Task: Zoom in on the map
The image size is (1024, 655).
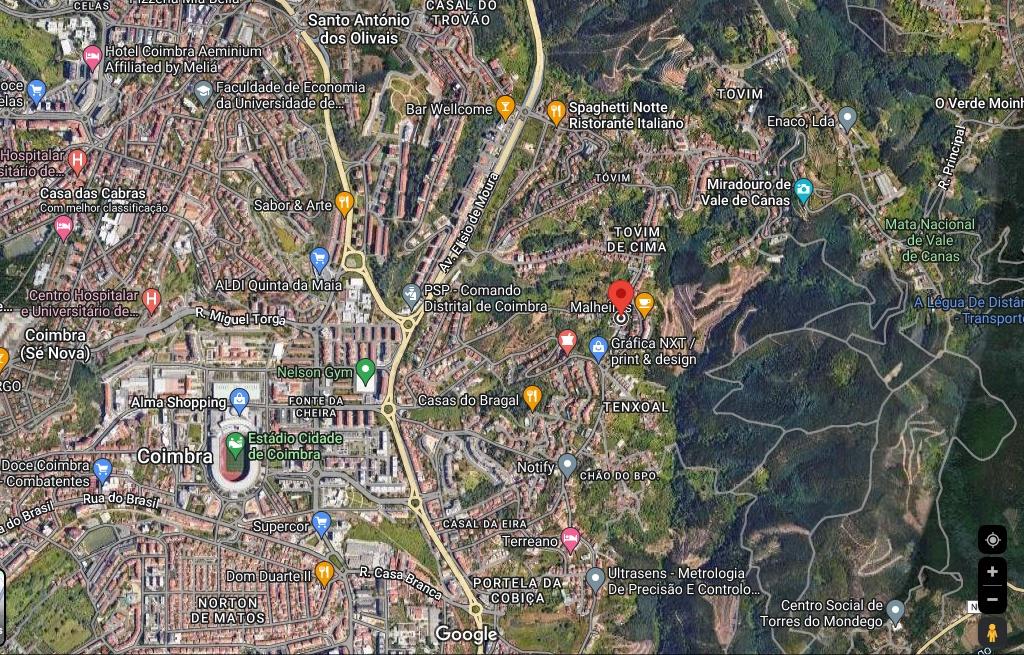Action: tap(992, 572)
